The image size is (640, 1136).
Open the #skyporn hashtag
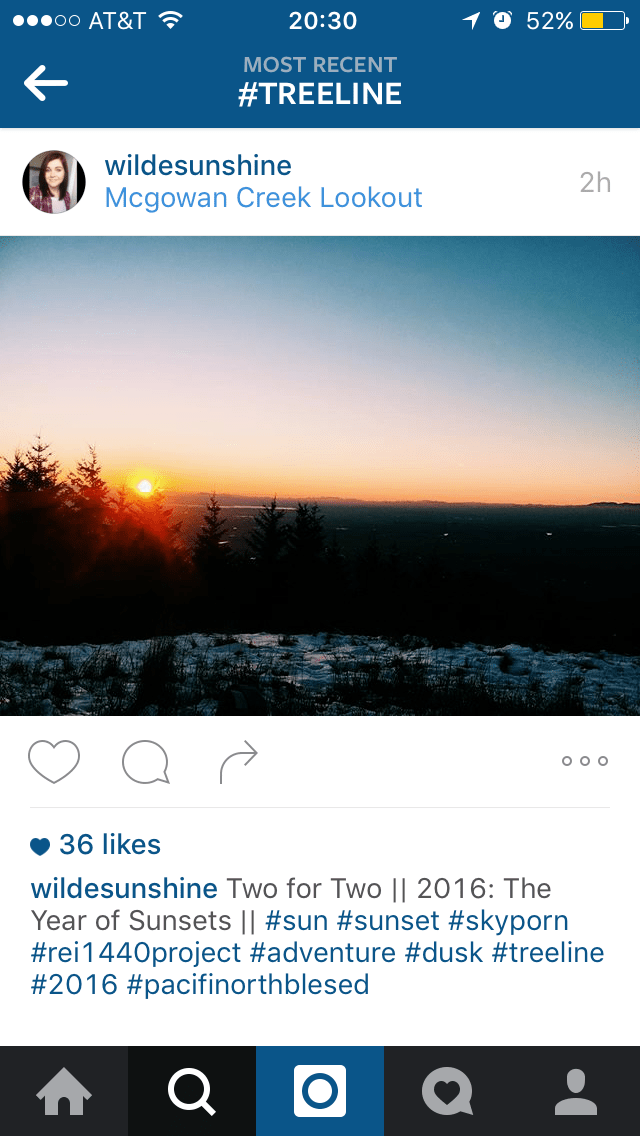[508, 920]
